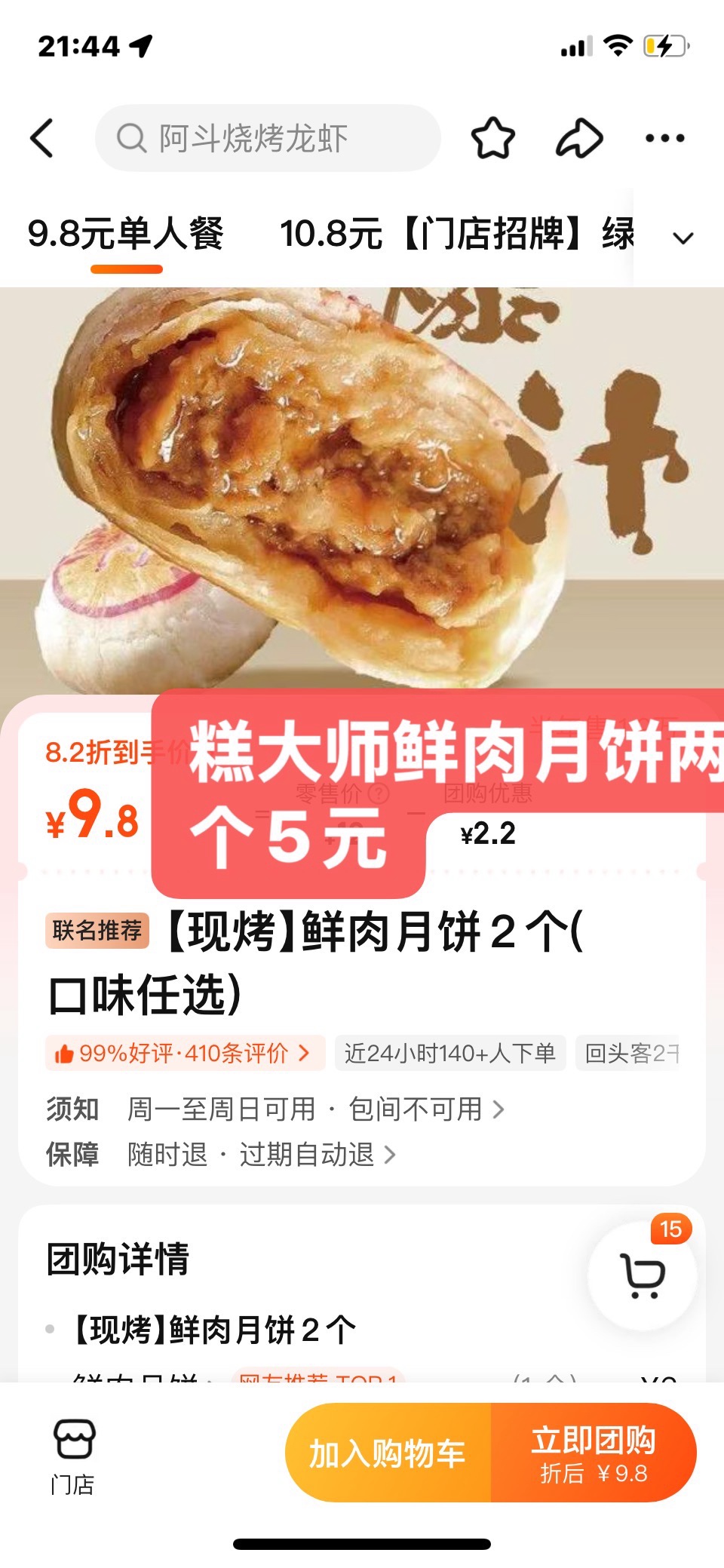Open the three-dot overflow menu

tap(664, 138)
